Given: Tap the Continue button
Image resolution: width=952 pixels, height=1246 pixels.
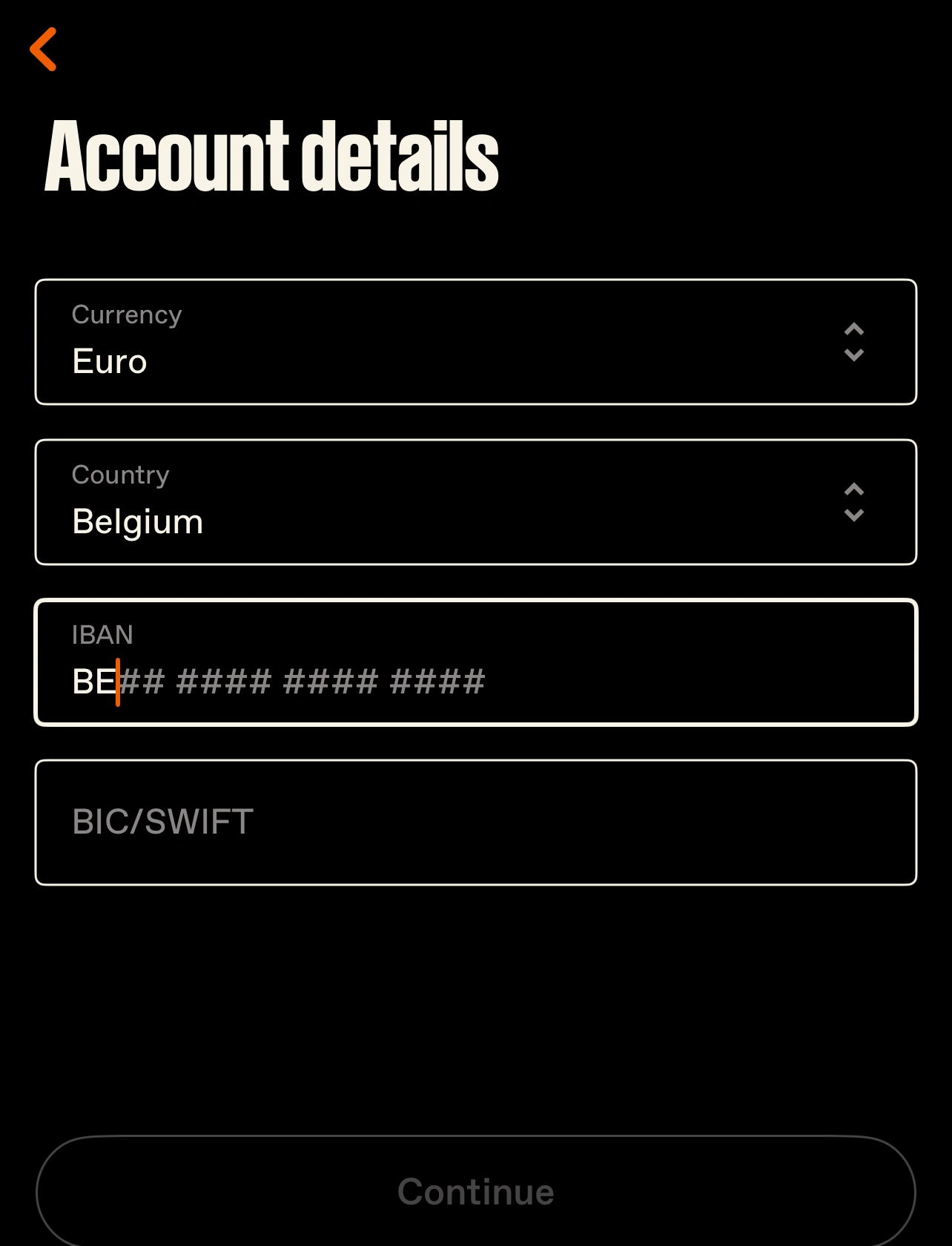Looking at the screenshot, I should coord(475,1191).
